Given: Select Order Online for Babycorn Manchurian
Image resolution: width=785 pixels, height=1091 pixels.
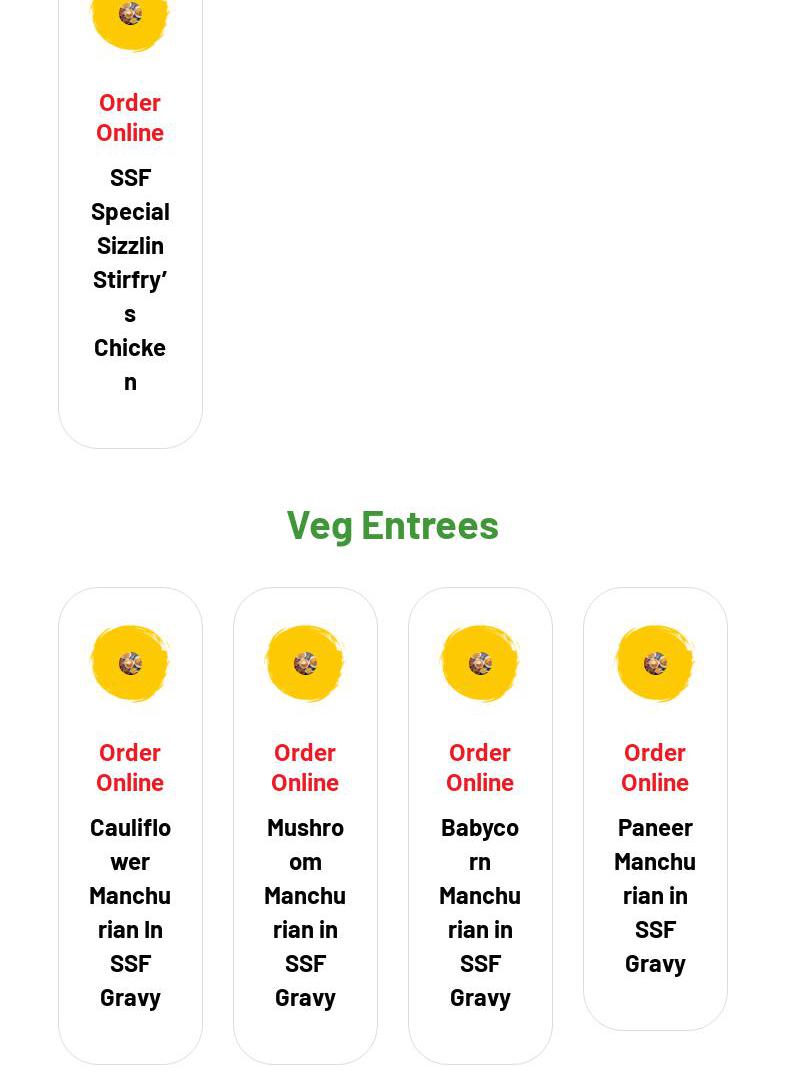Looking at the screenshot, I should click(x=480, y=767).
